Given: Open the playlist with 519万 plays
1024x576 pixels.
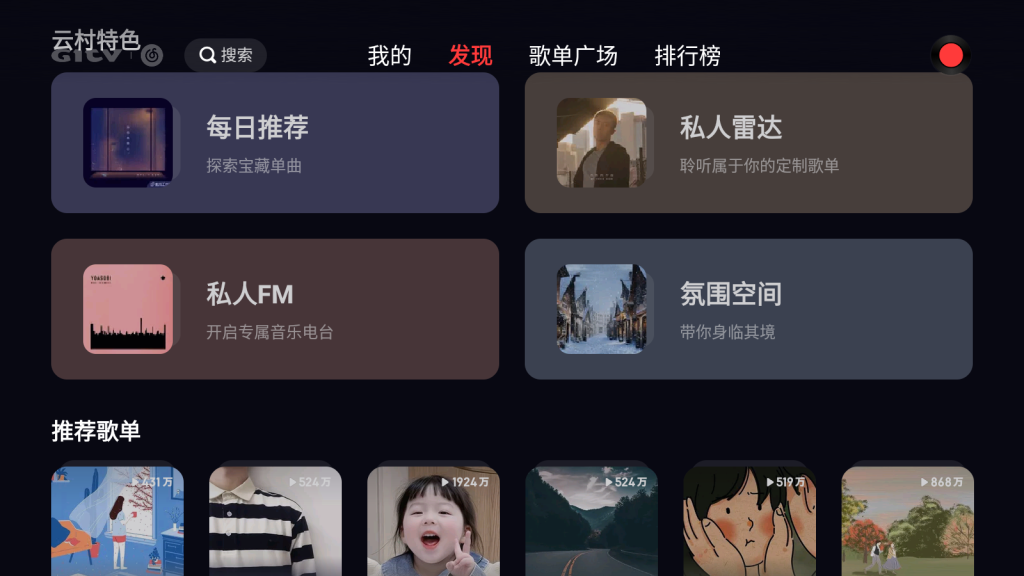Looking at the screenshot, I should pos(749,521).
